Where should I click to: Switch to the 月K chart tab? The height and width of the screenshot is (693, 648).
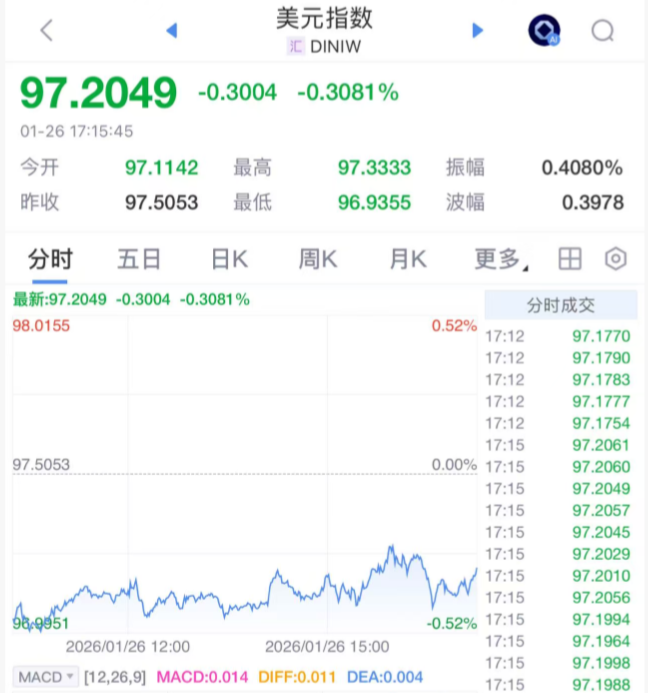click(407, 260)
